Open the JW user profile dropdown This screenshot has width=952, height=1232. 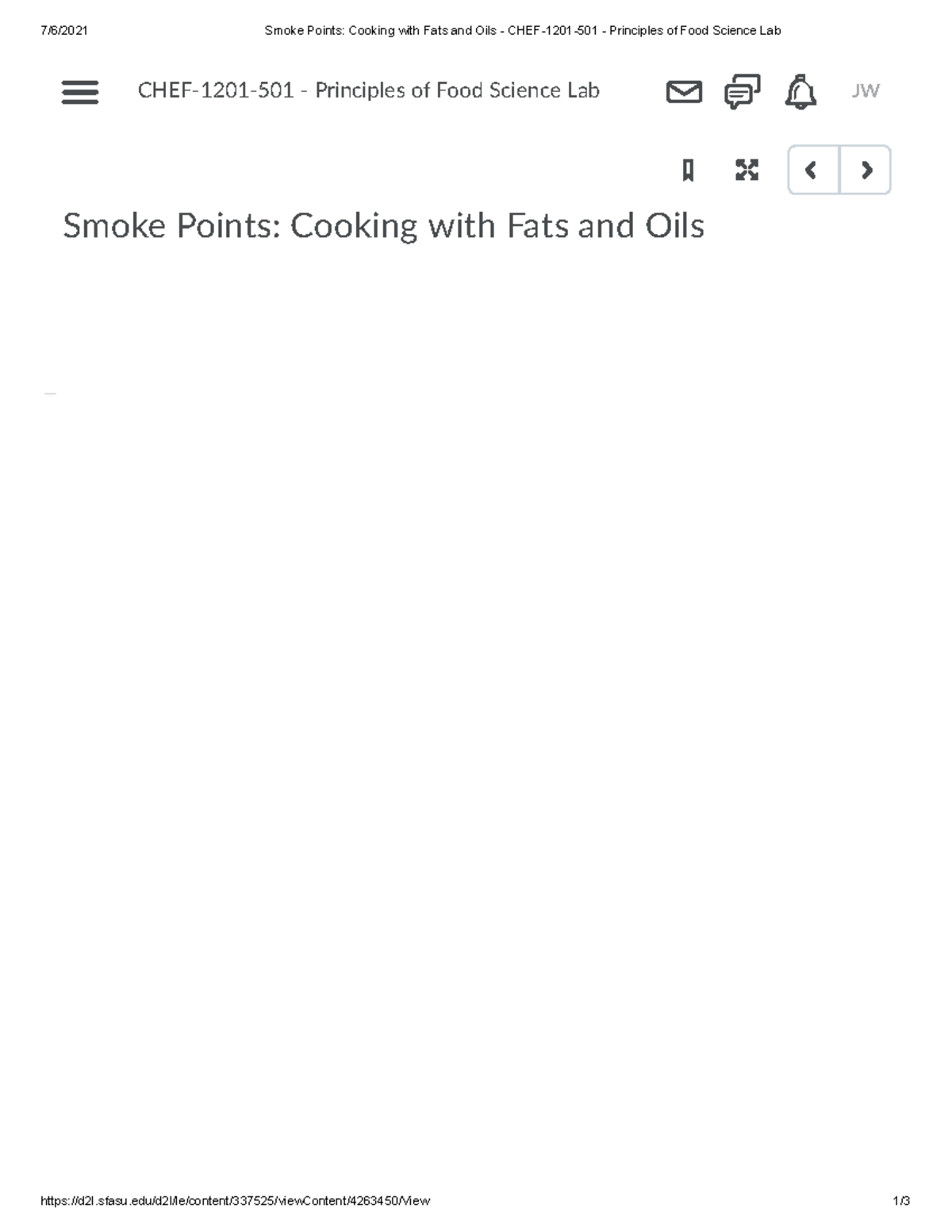pyautogui.click(x=866, y=91)
